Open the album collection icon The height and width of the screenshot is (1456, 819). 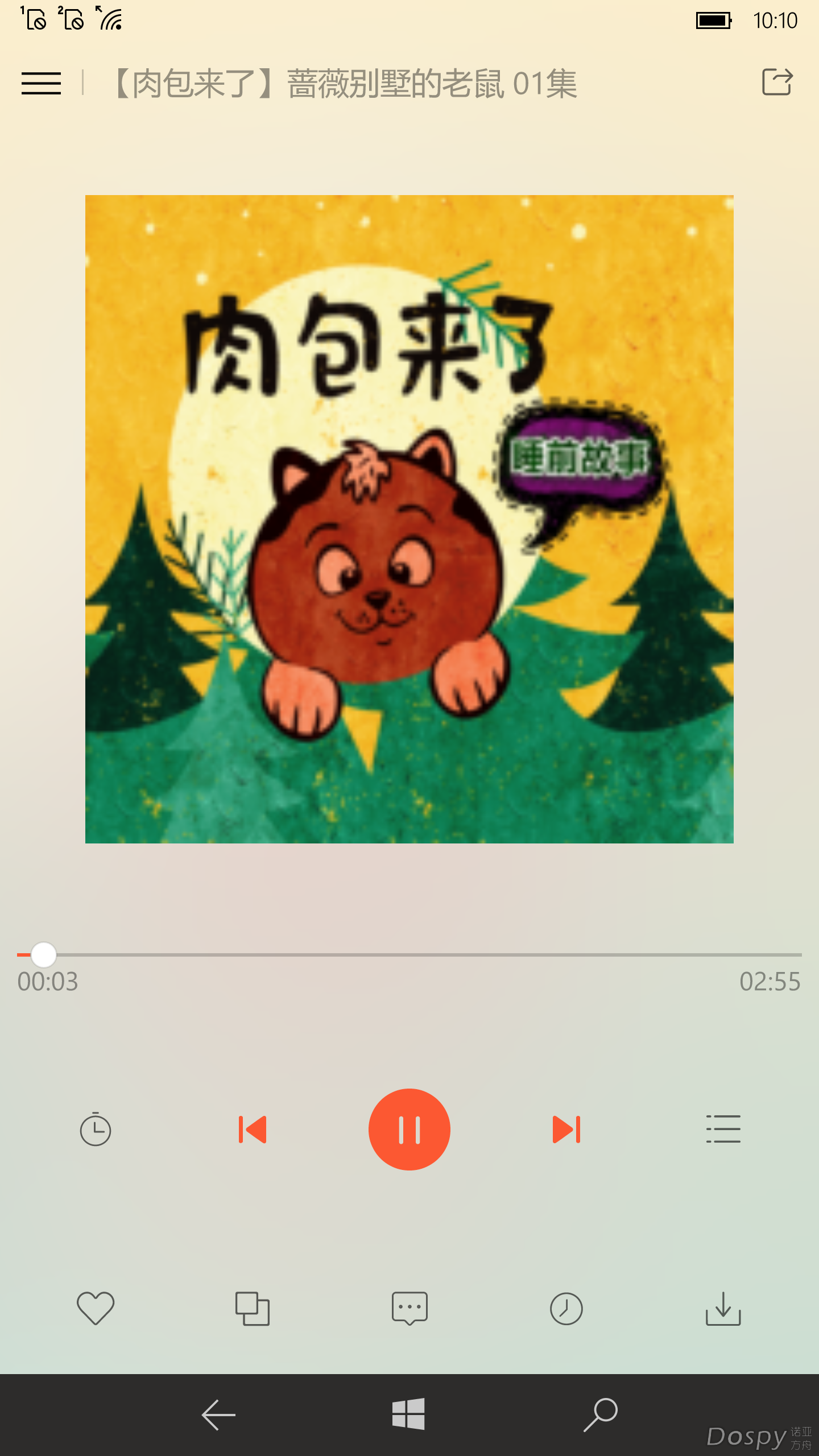pyautogui.click(x=253, y=1308)
